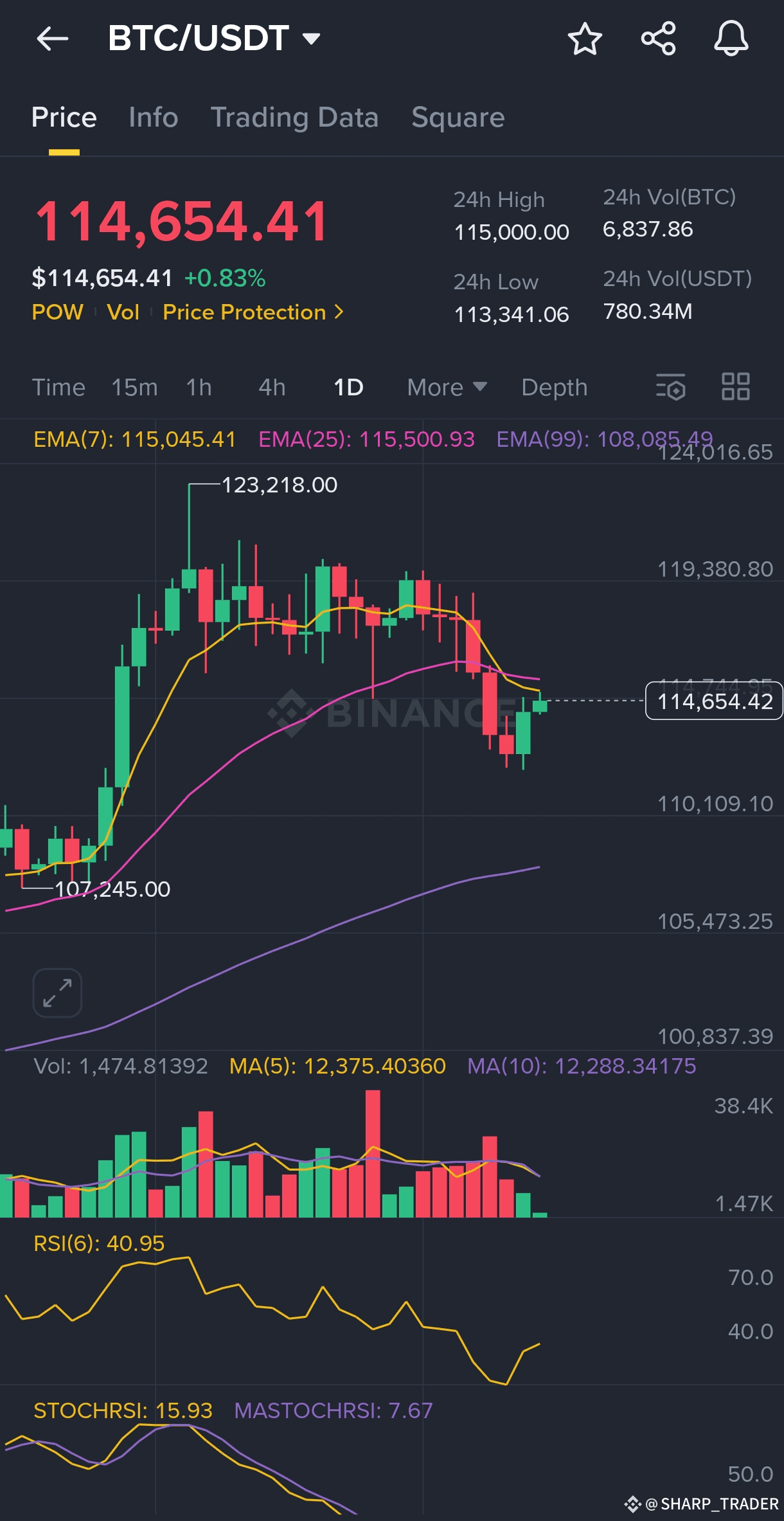The height and width of the screenshot is (1521, 784).
Task: Select the 15m chart interval
Action: [x=134, y=388]
